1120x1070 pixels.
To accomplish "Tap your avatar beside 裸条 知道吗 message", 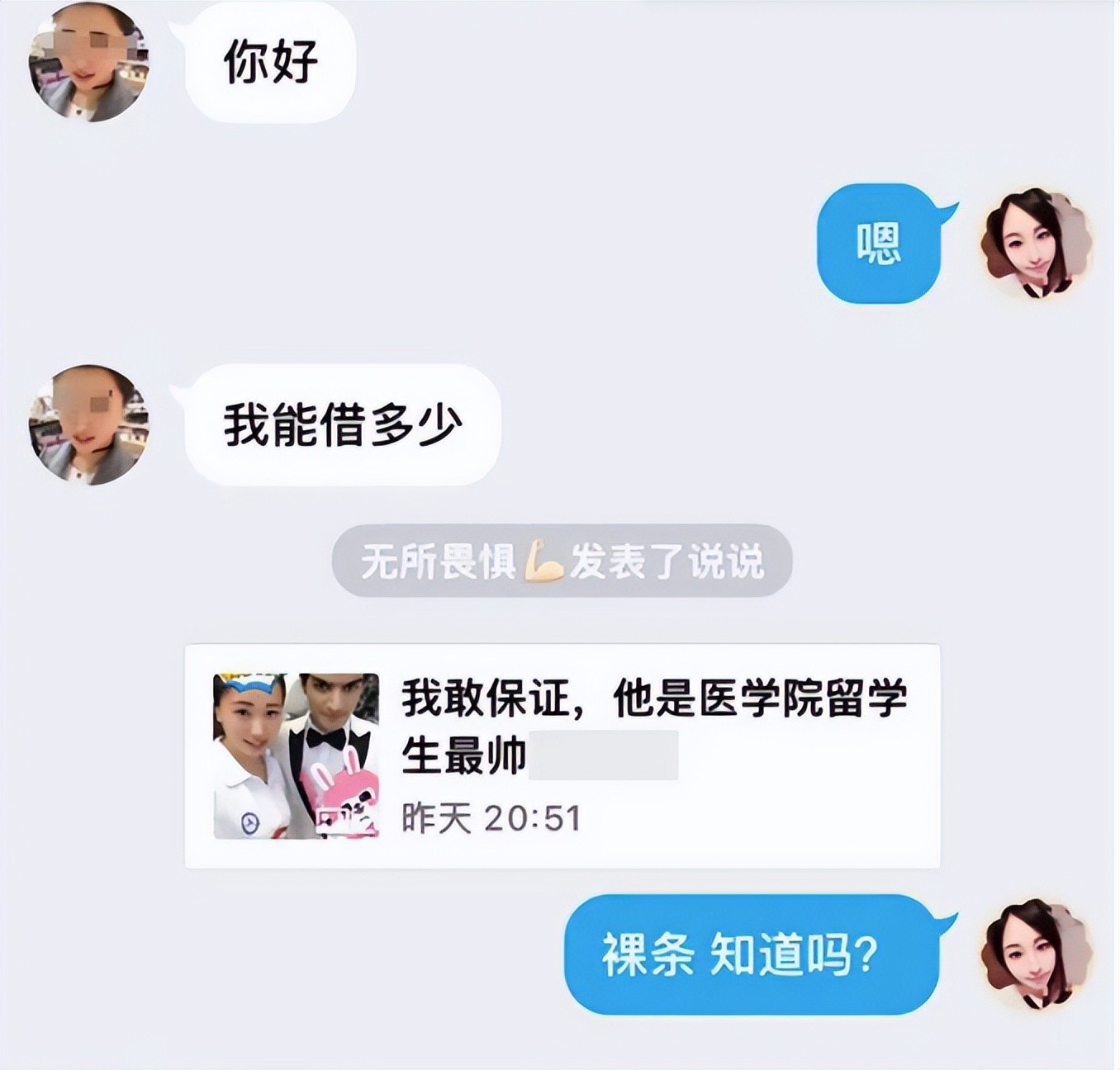I will click(1036, 954).
